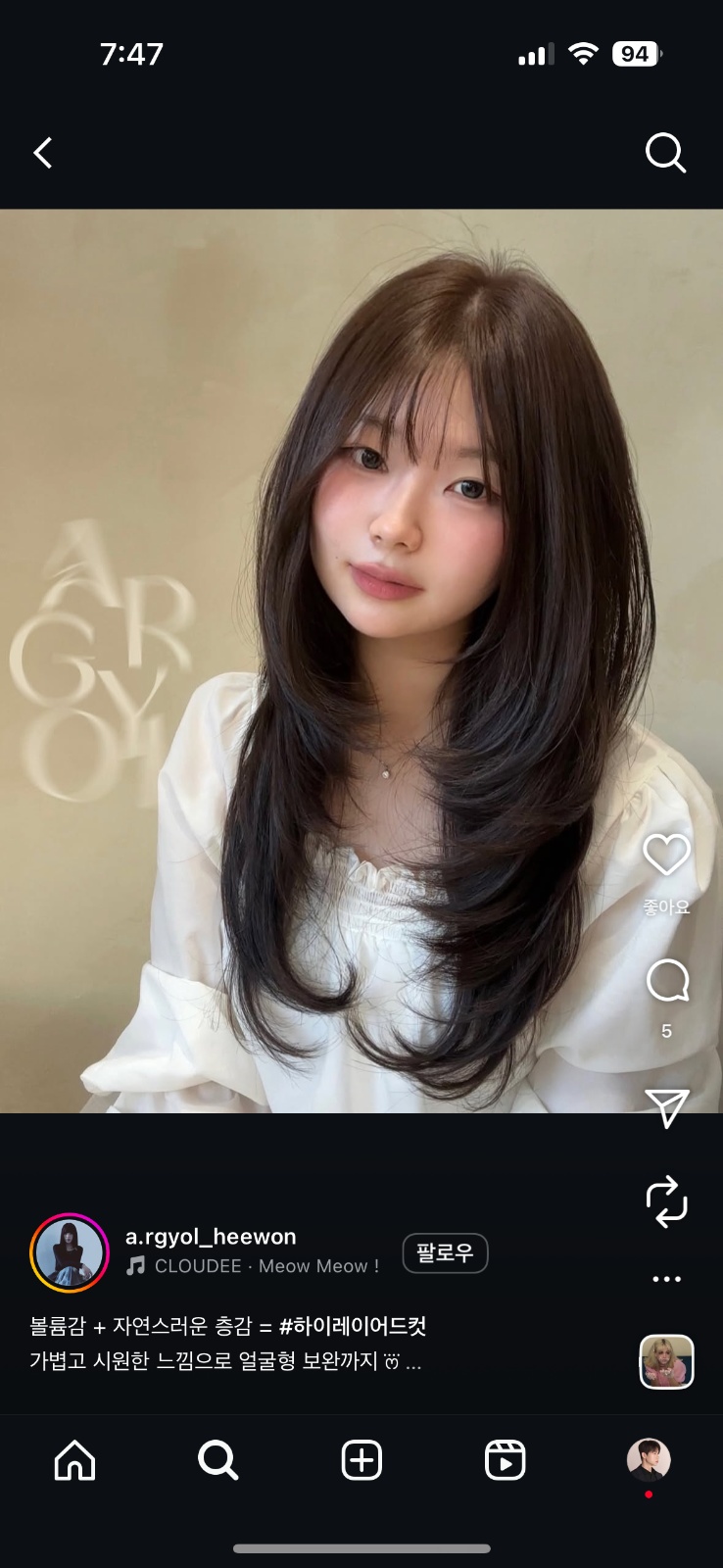Image resolution: width=723 pixels, height=1568 pixels.
Task: Share the reel via paper plane icon
Action: (x=667, y=1107)
